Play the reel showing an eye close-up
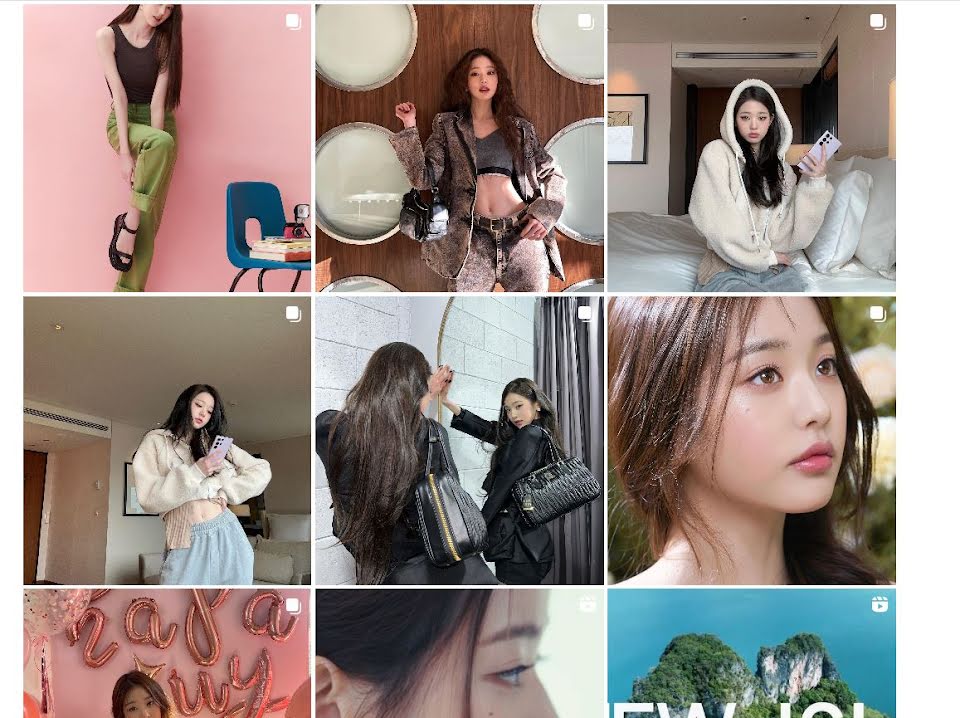 tap(459, 653)
